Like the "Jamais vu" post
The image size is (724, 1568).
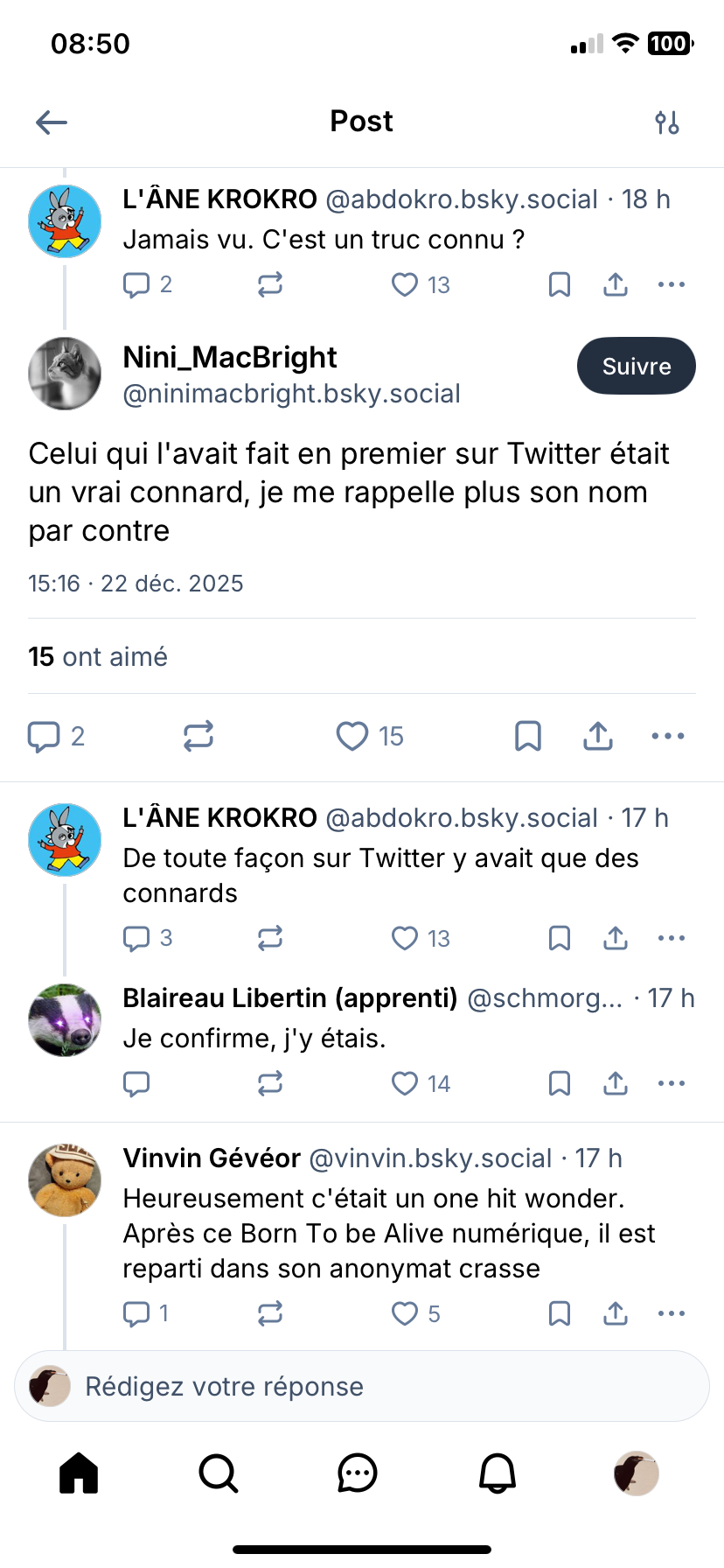(405, 284)
